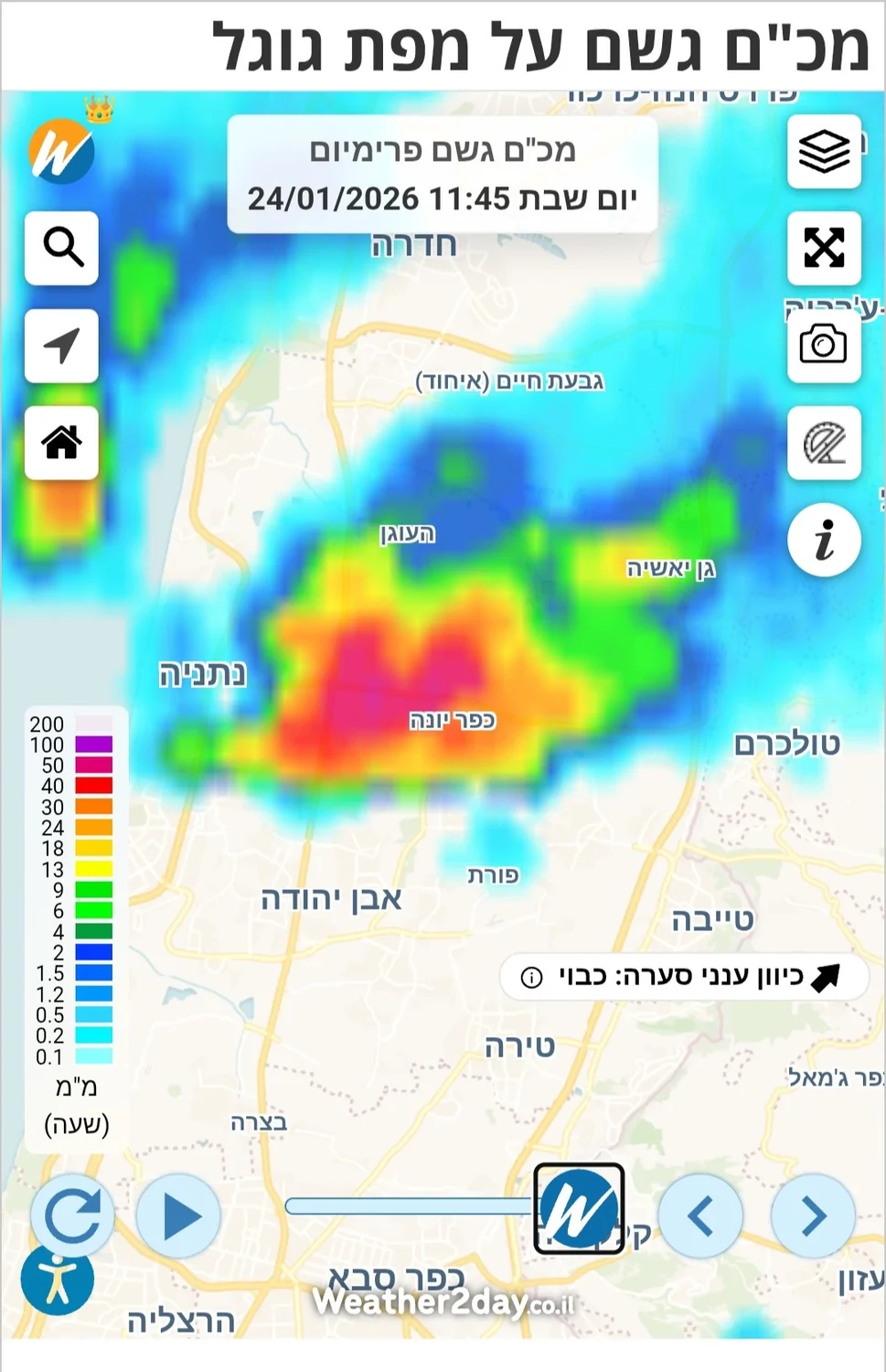
Task: Open the map layers selector
Action: [x=824, y=152]
